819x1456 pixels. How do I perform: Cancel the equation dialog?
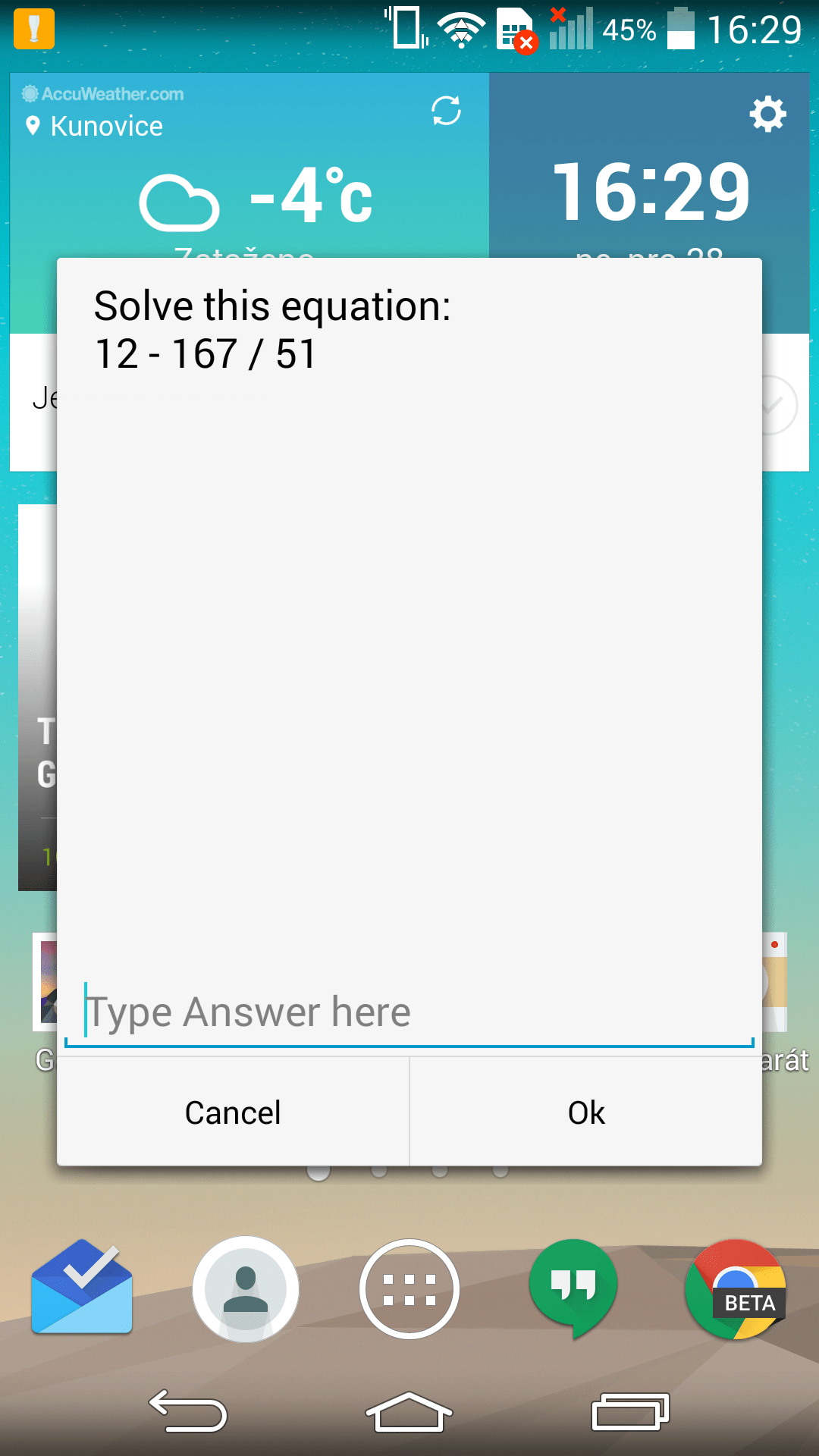[x=233, y=1112]
